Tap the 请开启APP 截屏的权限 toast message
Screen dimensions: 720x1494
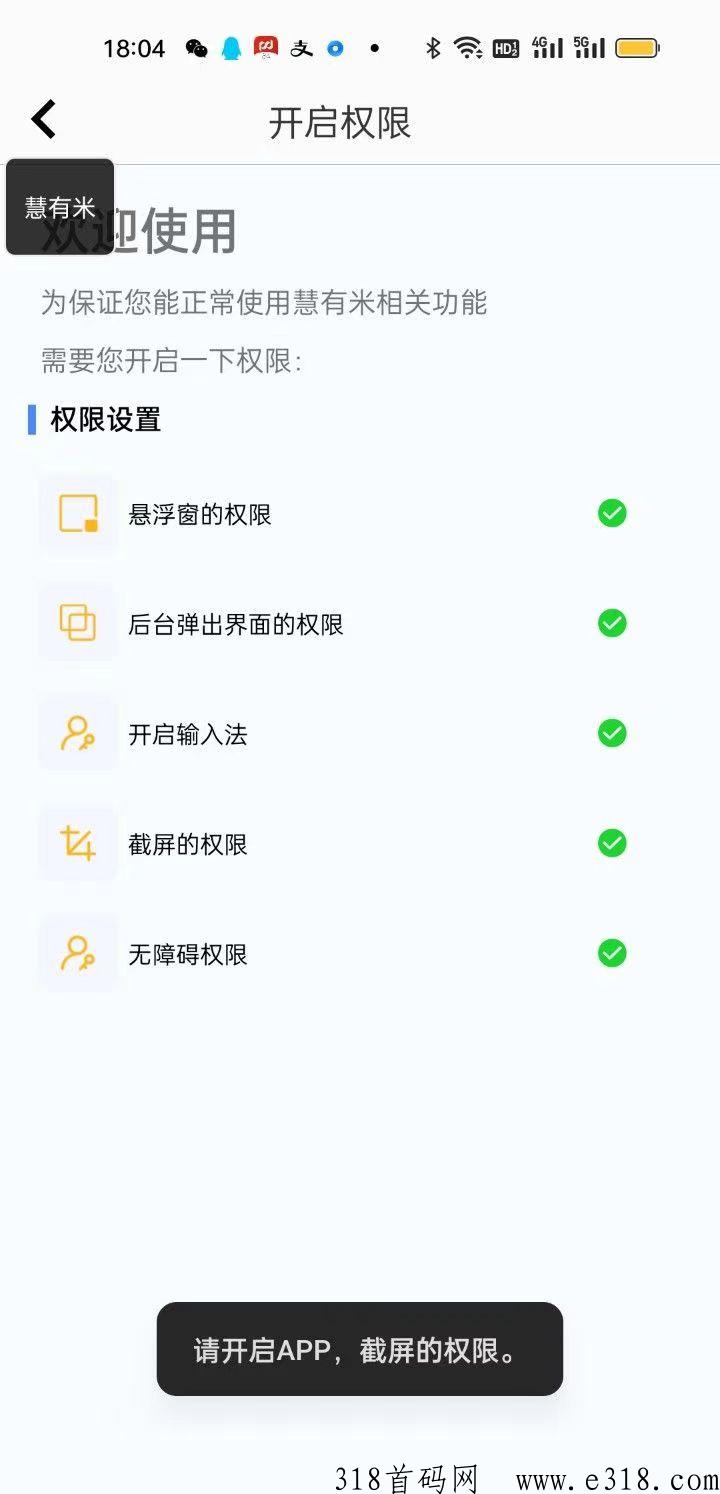pos(359,1350)
